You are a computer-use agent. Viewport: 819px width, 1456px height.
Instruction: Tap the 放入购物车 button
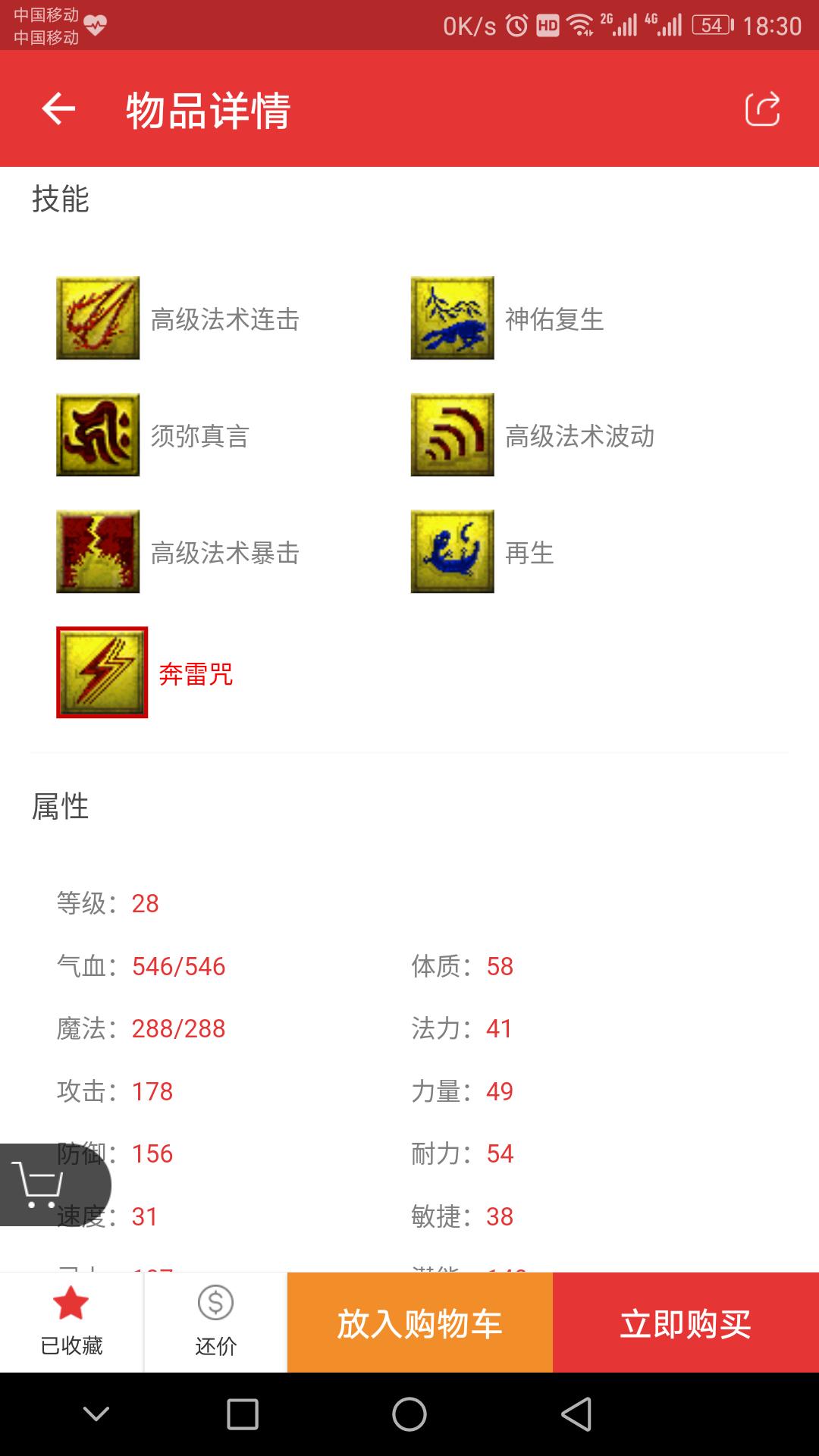(419, 1323)
